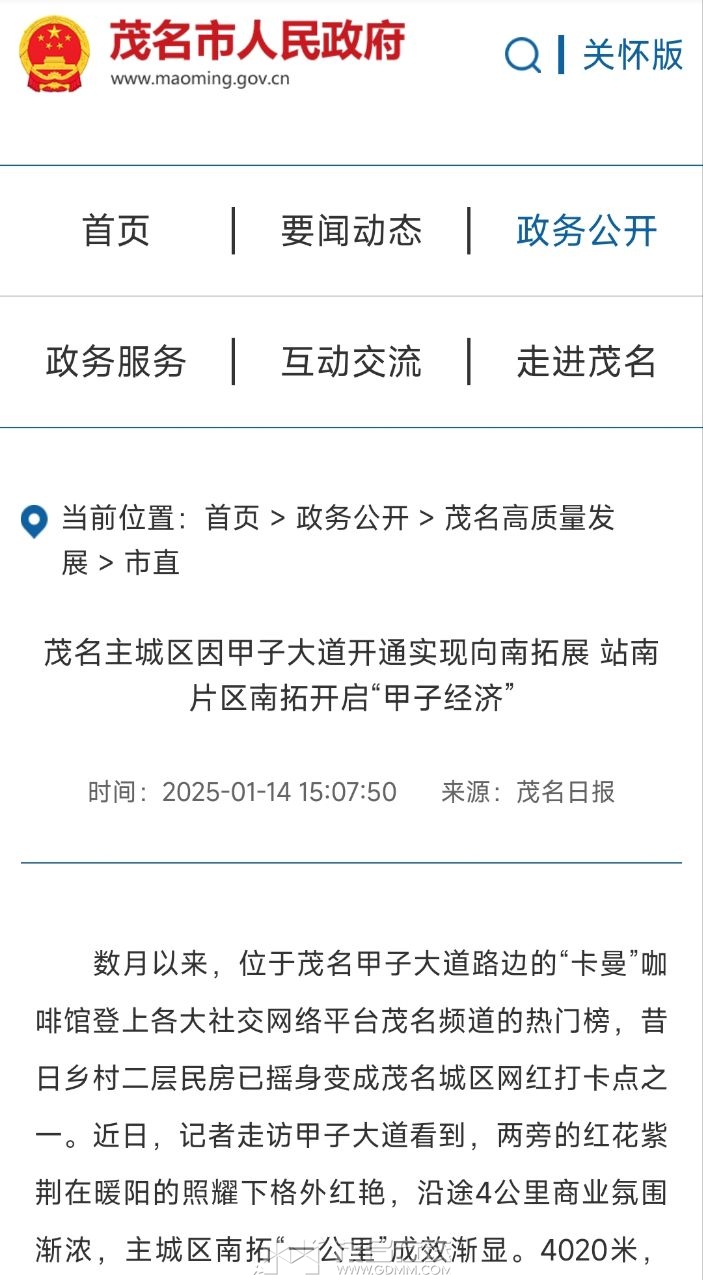Select the 政务公开 tab
The height and width of the screenshot is (1280, 703).
pos(586,231)
